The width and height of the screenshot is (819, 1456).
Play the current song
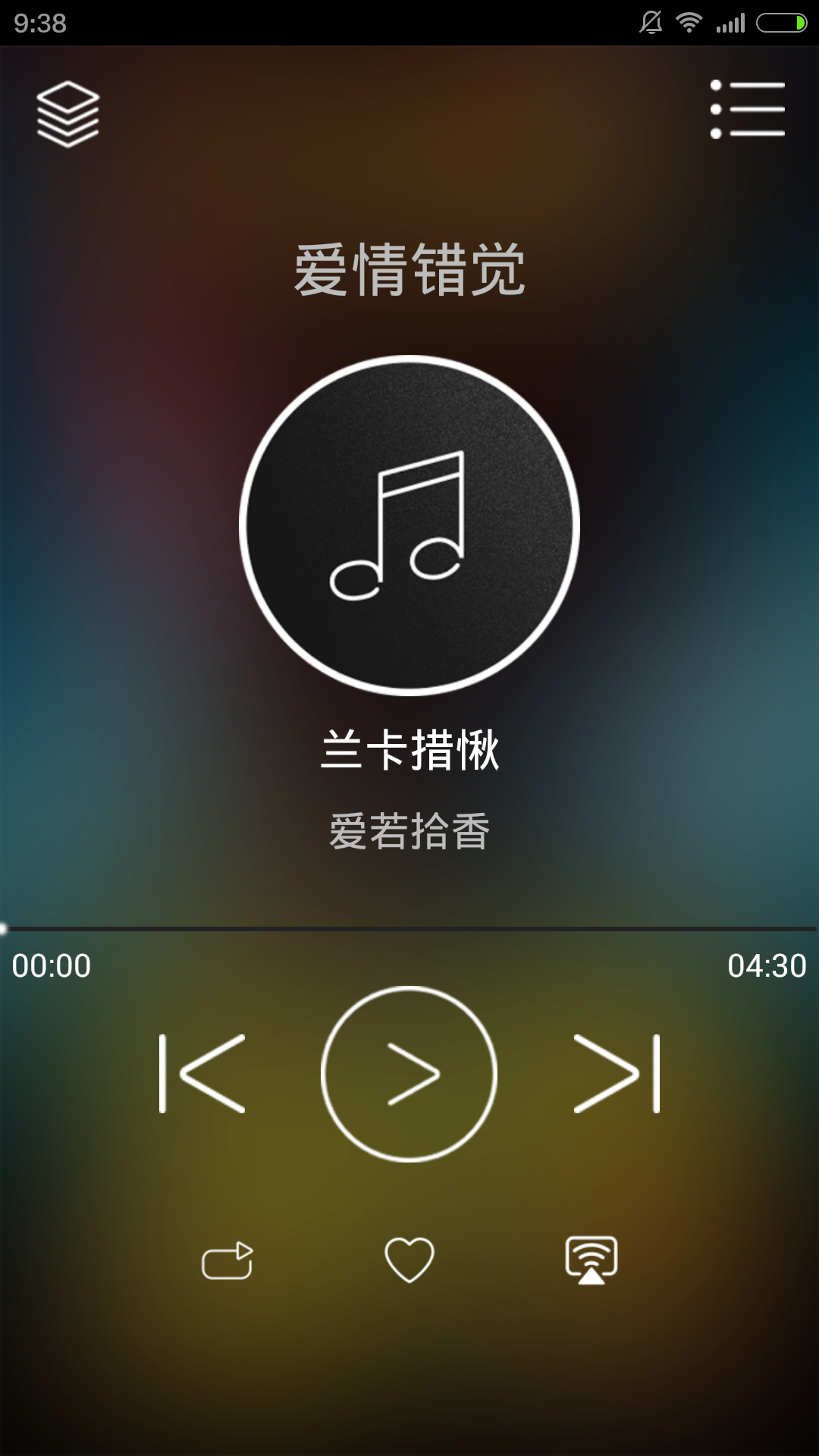pyautogui.click(x=409, y=1074)
